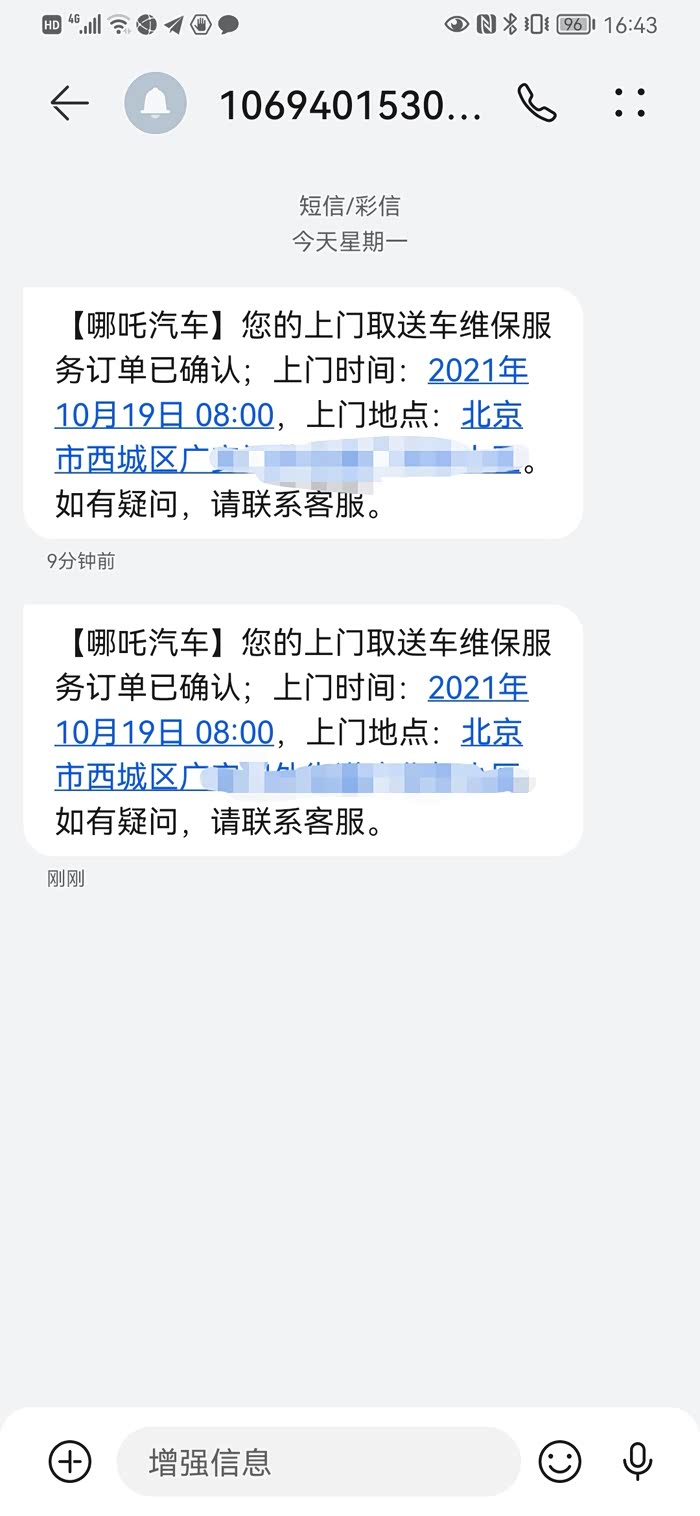Open the date link in the 9分钟前 message
The image size is (700, 1516).
(477, 372)
